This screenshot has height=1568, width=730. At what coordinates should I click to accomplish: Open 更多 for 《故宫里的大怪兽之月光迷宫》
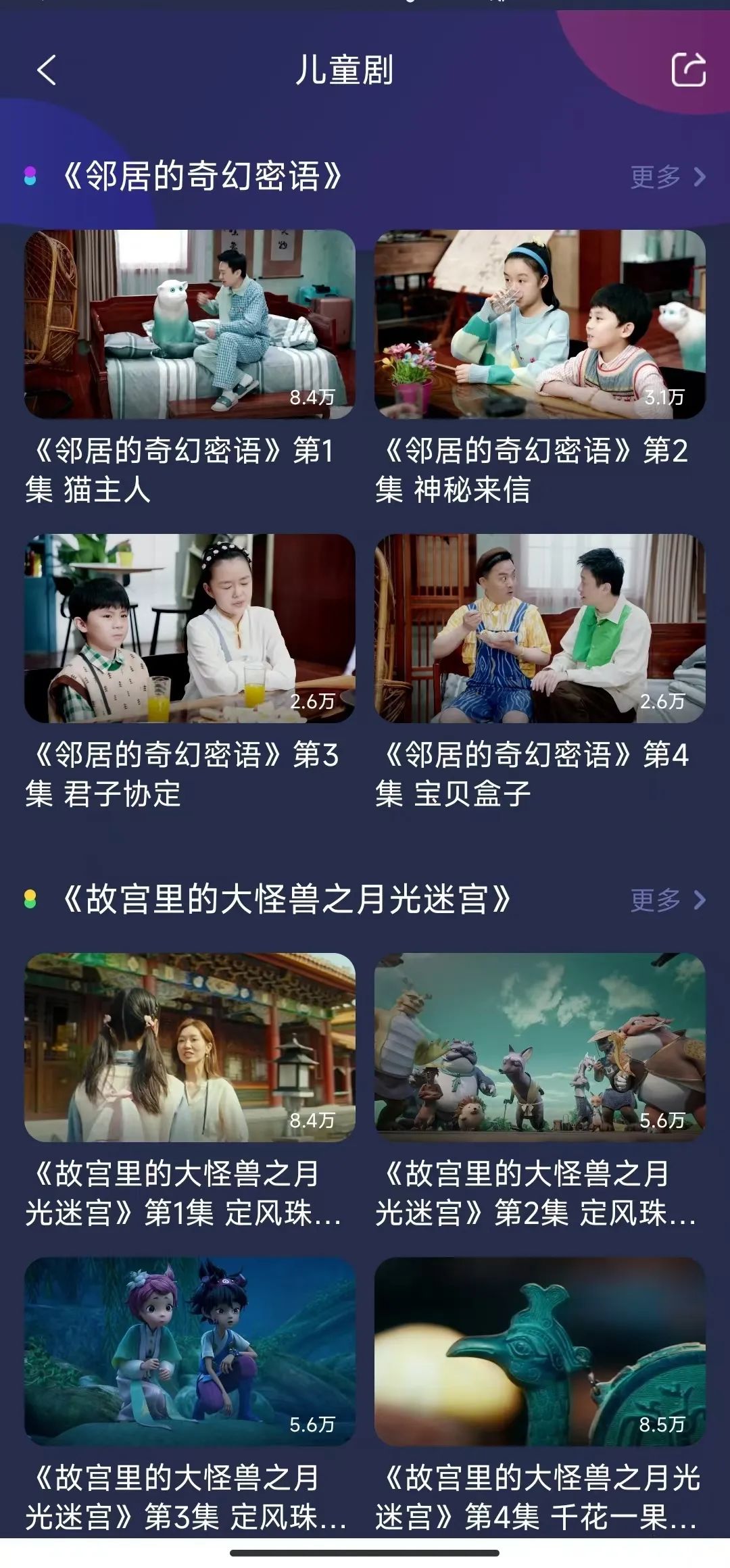pyautogui.click(x=667, y=900)
